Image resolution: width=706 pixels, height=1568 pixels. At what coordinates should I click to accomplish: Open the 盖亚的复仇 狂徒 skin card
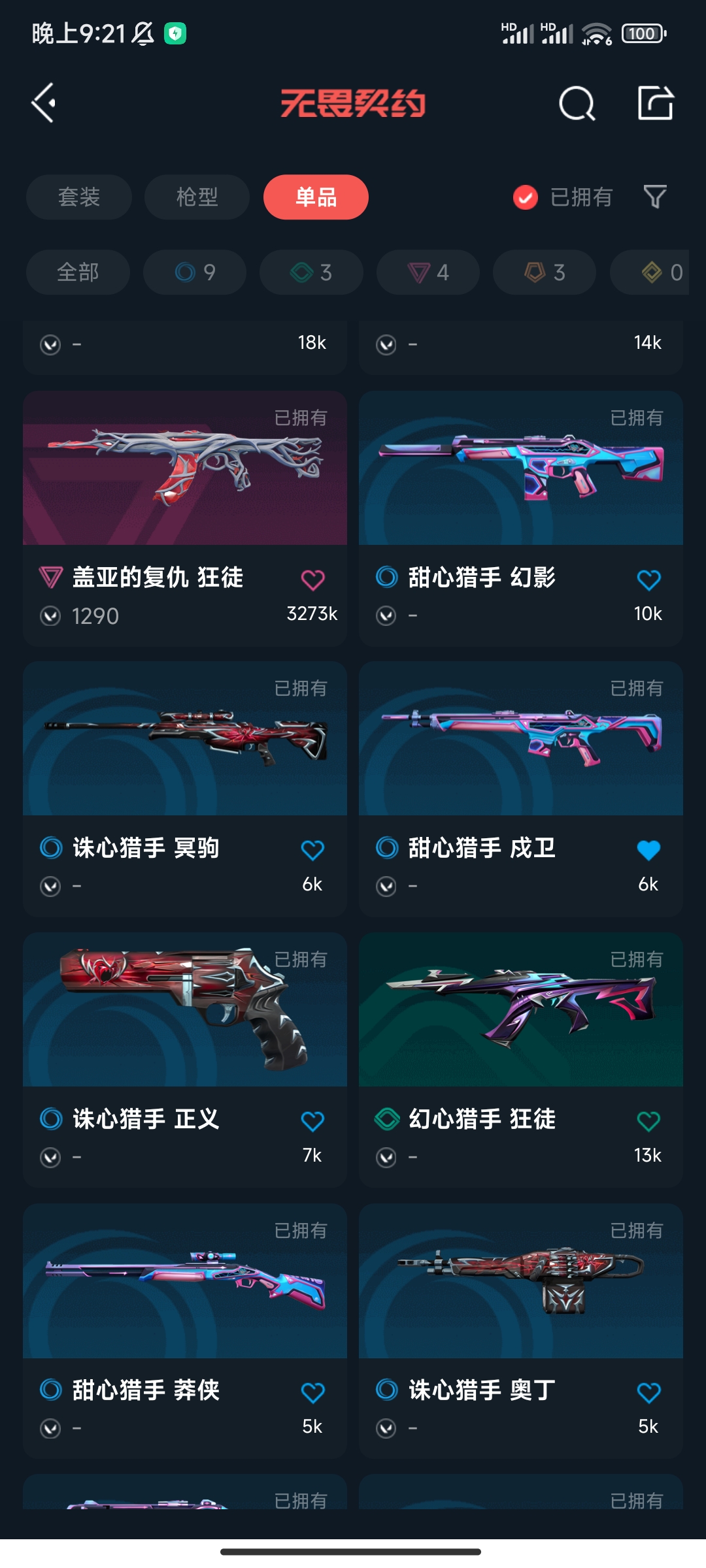tap(185, 519)
